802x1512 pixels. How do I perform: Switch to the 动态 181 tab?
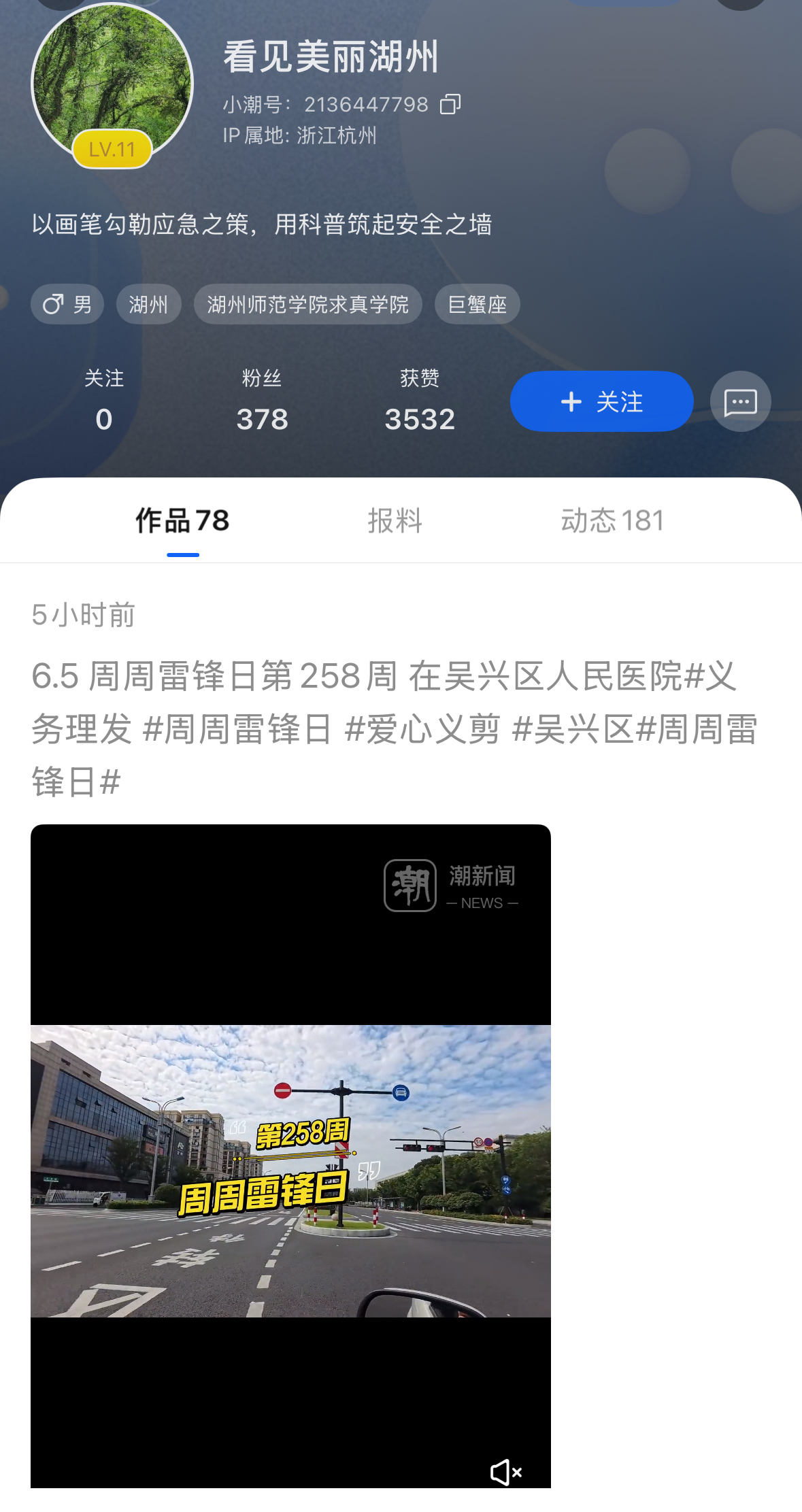(x=612, y=520)
